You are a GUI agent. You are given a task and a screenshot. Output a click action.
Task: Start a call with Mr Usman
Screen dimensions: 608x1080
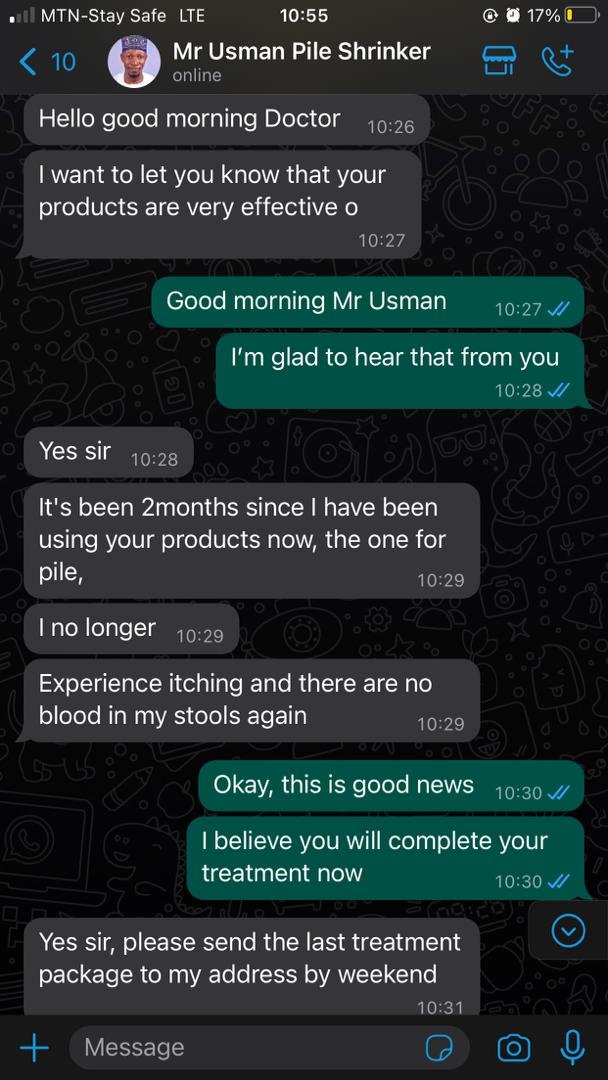point(557,61)
